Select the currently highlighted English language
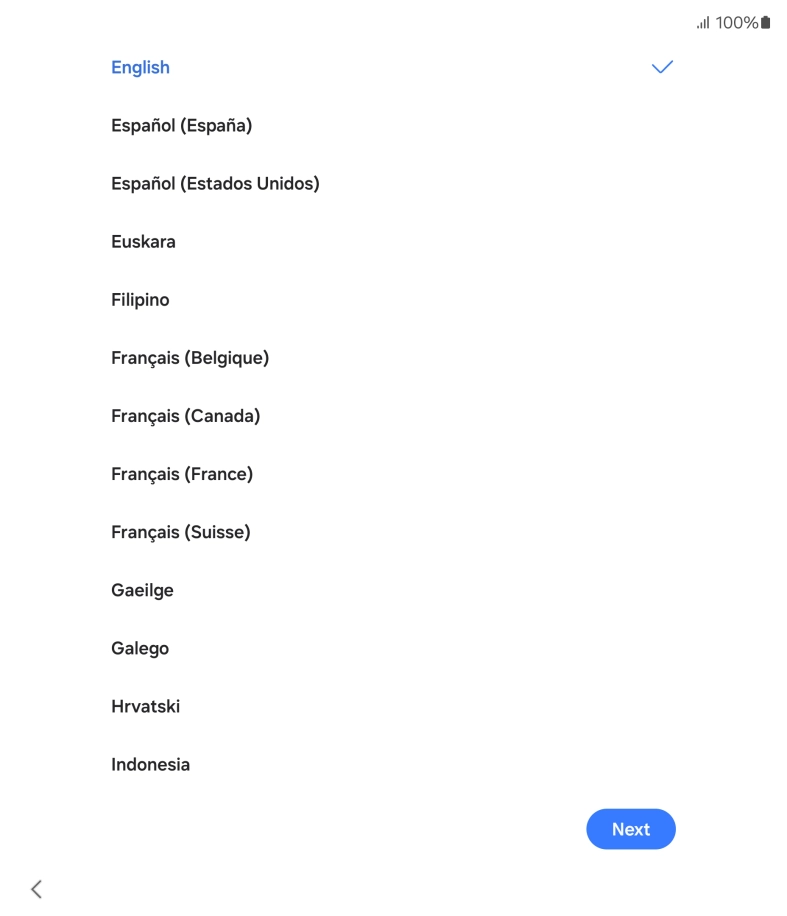 pos(140,67)
